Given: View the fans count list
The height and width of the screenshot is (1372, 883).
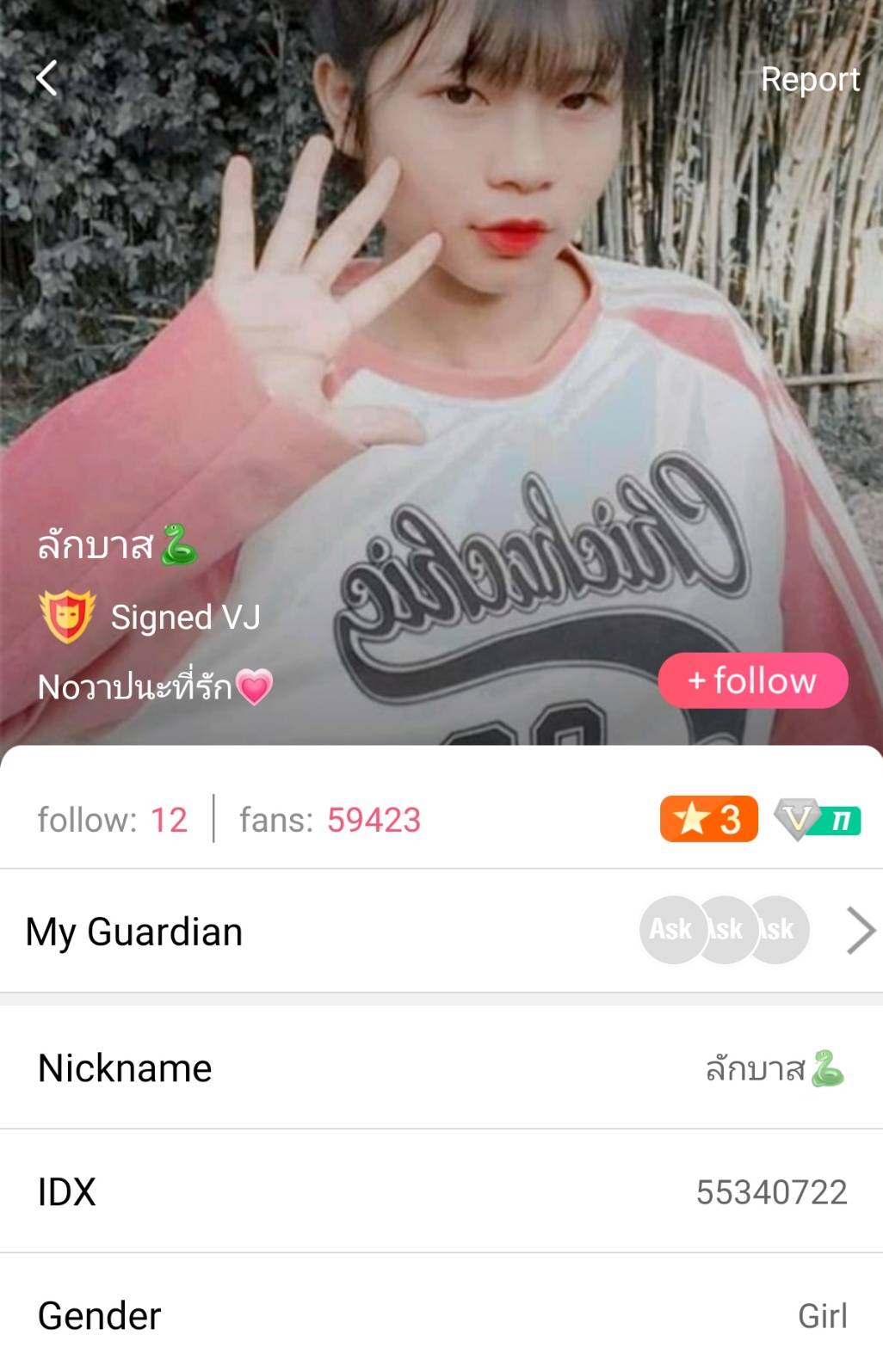Looking at the screenshot, I should (x=330, y=820).
